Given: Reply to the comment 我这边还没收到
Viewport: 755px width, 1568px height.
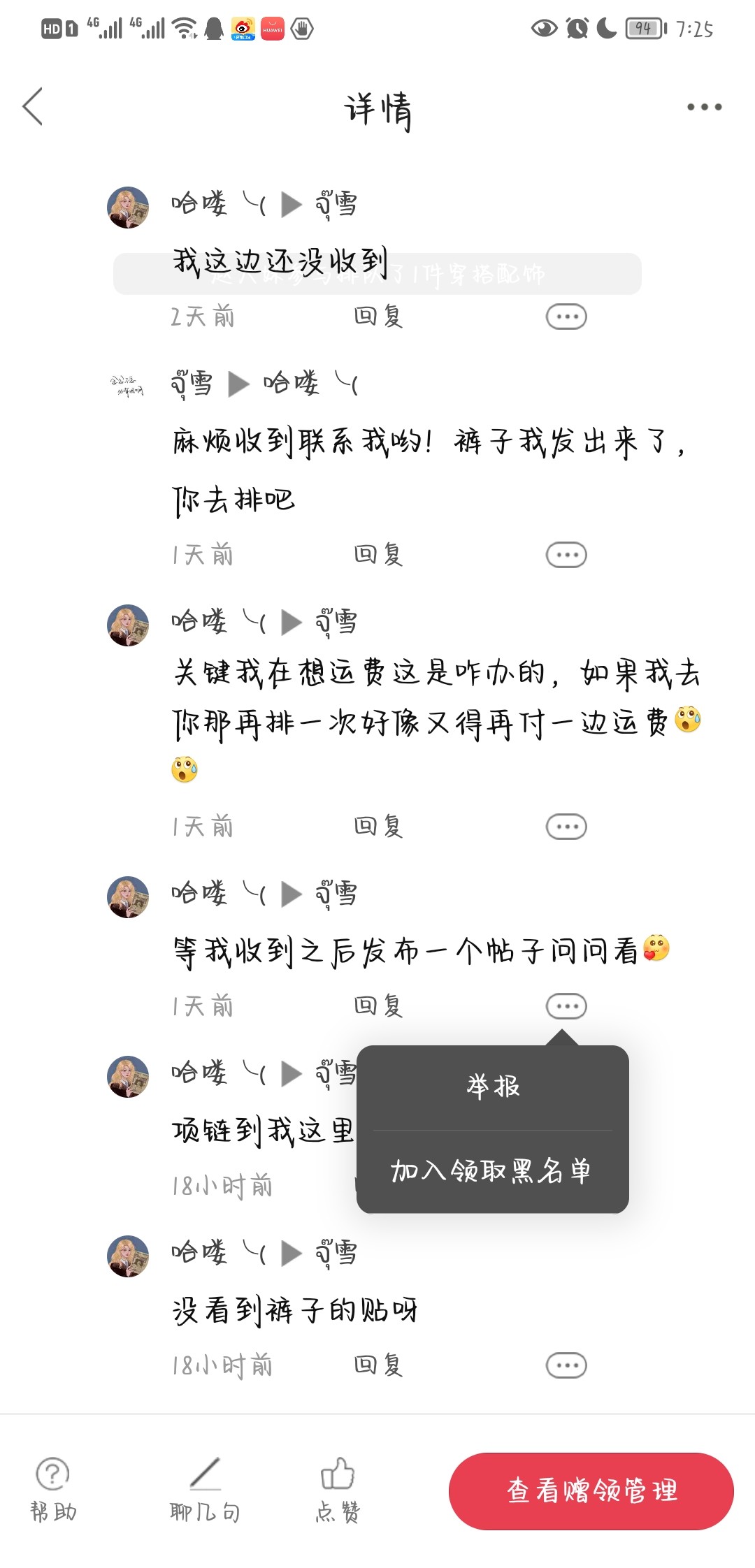Looking at the screenshot, I should coord(378,317).
